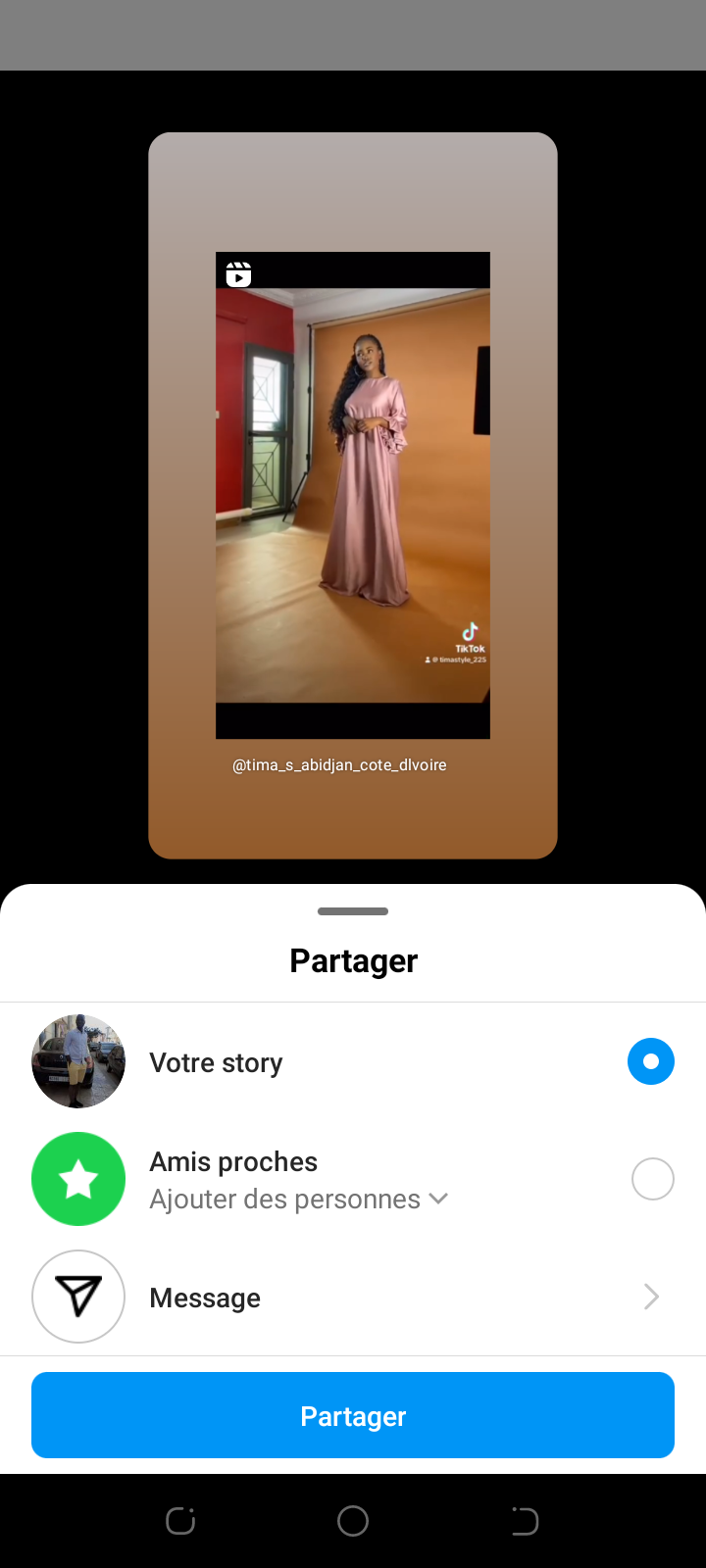Select the Votre story radio button
706x1568 pixels.
(x=651, y=1061)
